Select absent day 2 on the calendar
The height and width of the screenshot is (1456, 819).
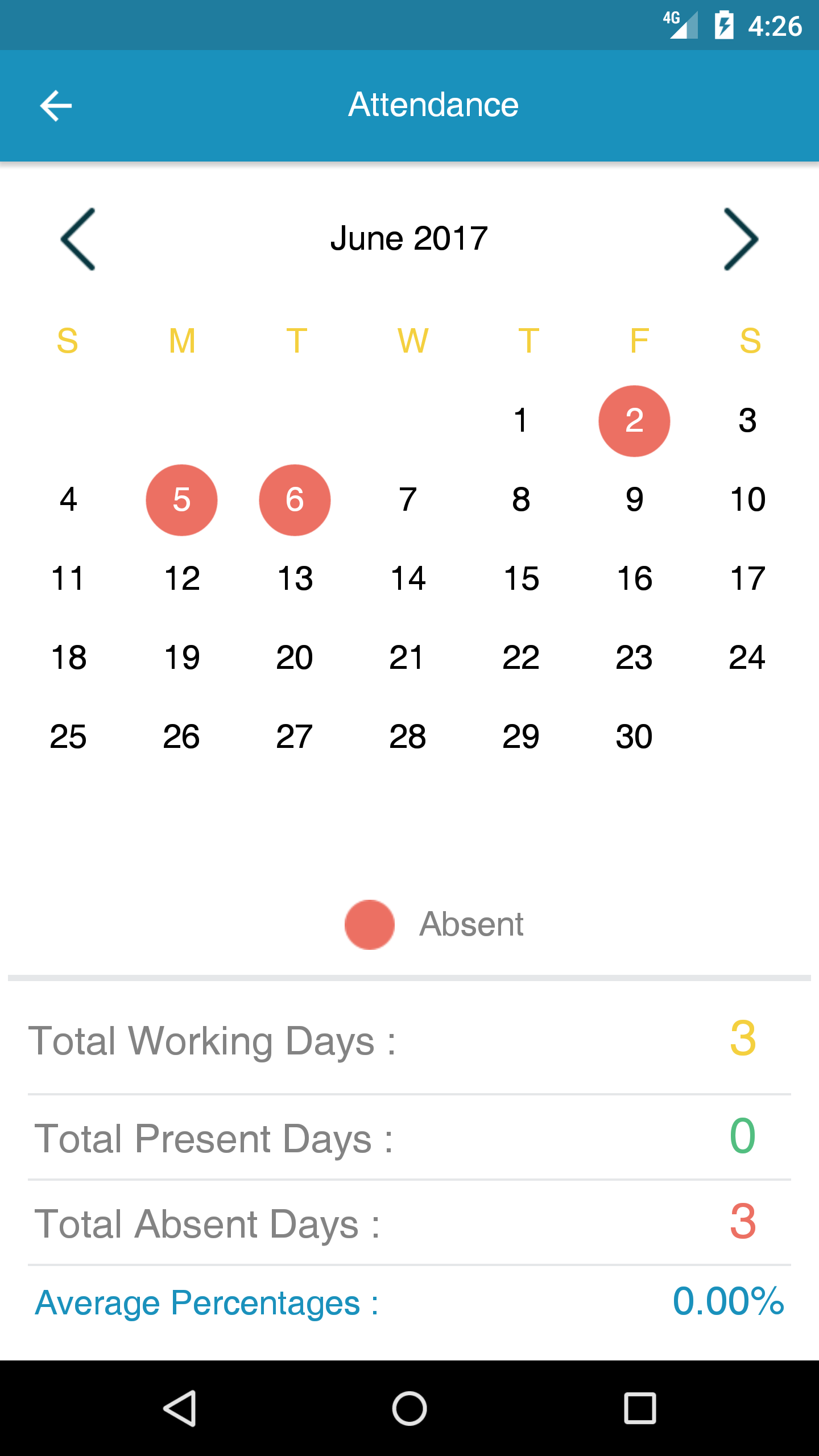tap(634, 421)
